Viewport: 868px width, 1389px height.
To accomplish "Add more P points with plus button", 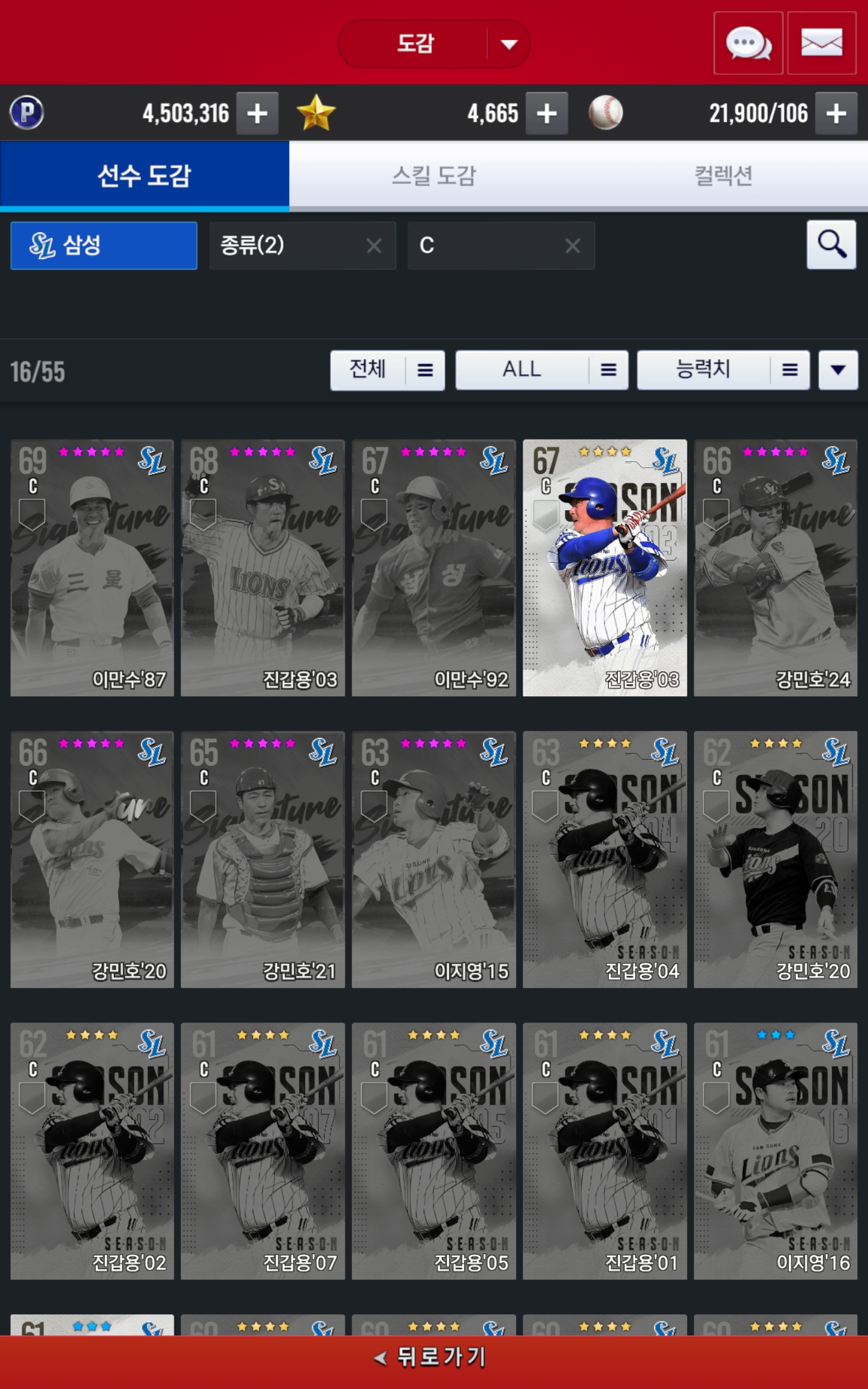I will pyautogui.click(x=257, y=113).
